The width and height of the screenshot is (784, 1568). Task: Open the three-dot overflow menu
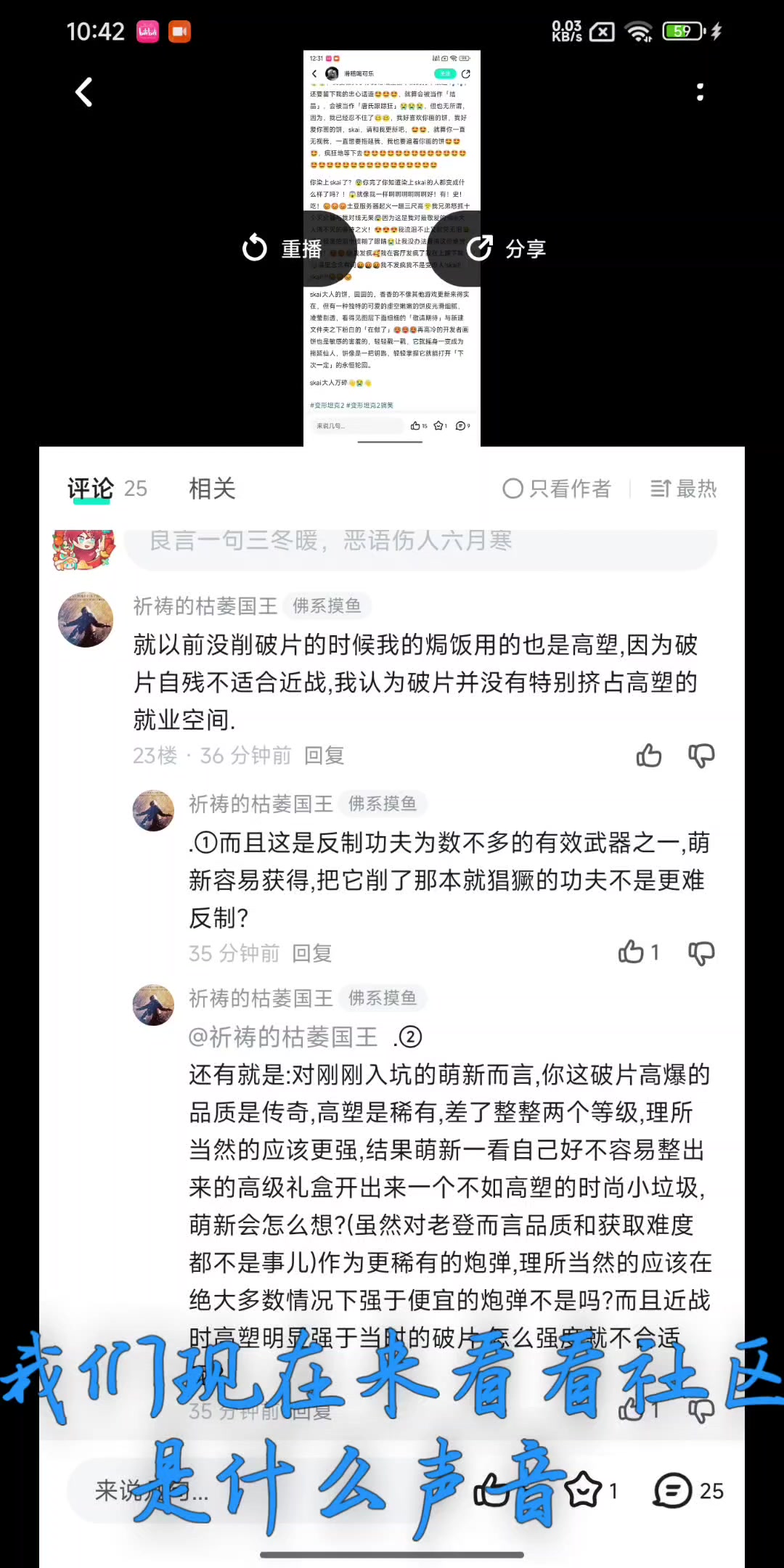700,92
